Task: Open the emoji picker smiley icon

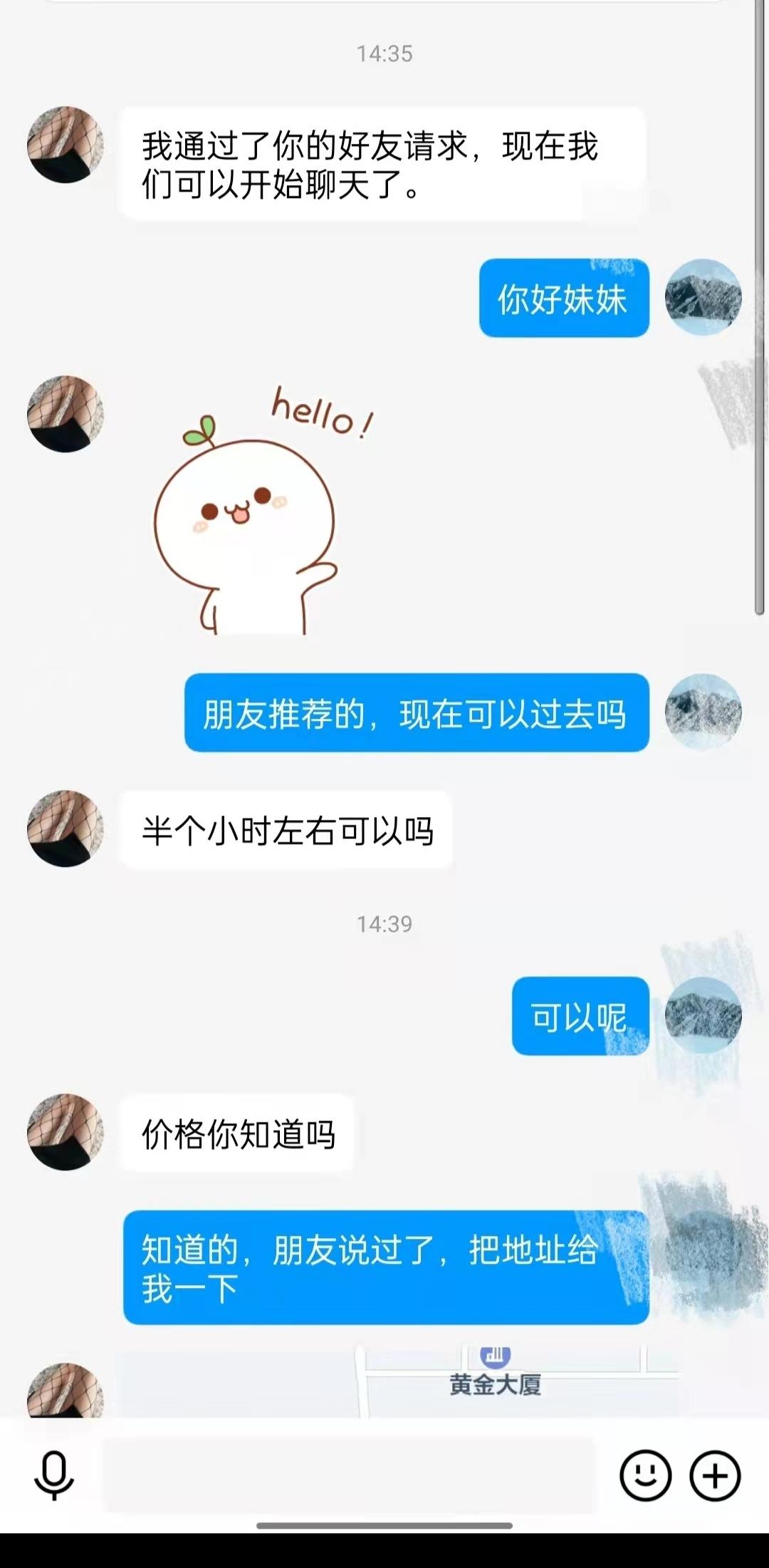Action: (x=645, y=1475)
